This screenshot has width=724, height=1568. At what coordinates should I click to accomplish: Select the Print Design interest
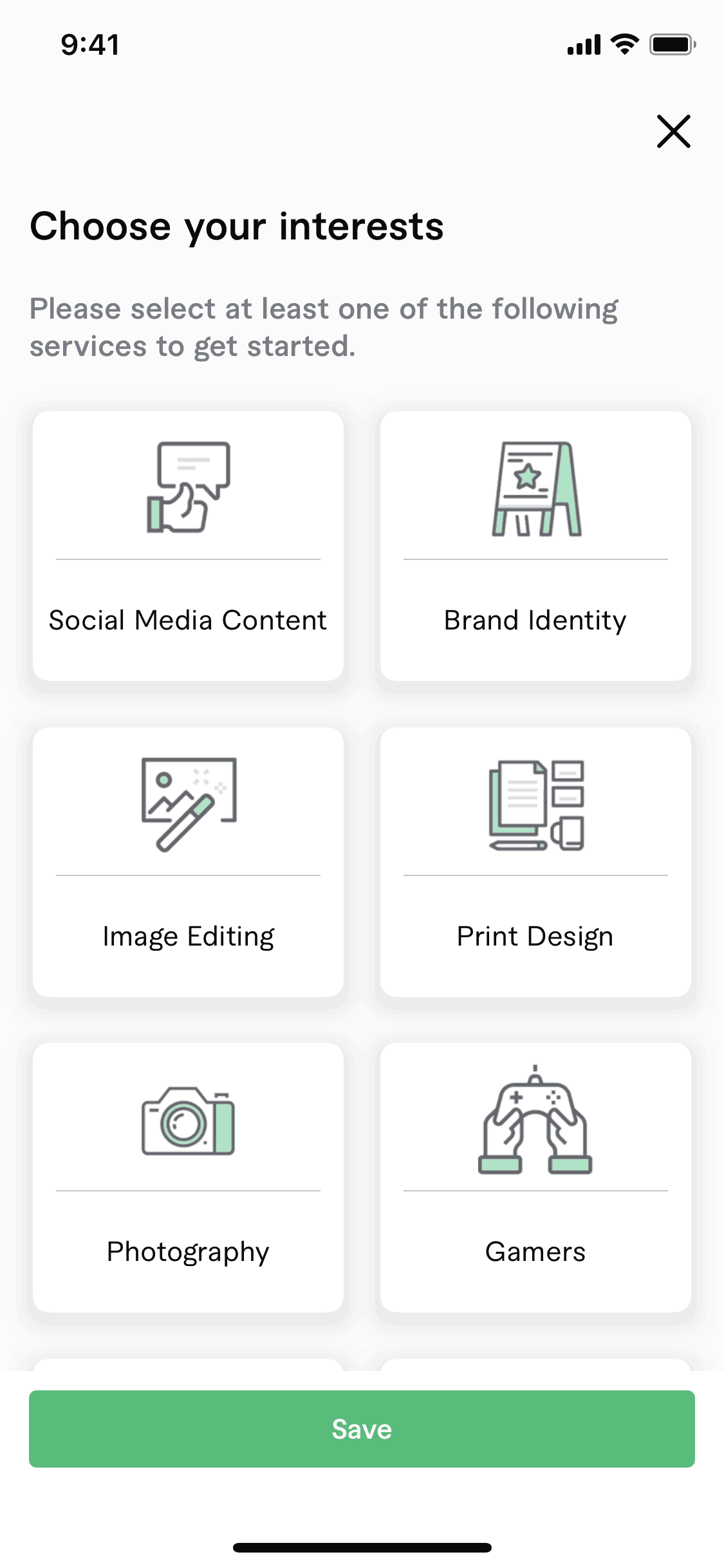pos(535,862)
